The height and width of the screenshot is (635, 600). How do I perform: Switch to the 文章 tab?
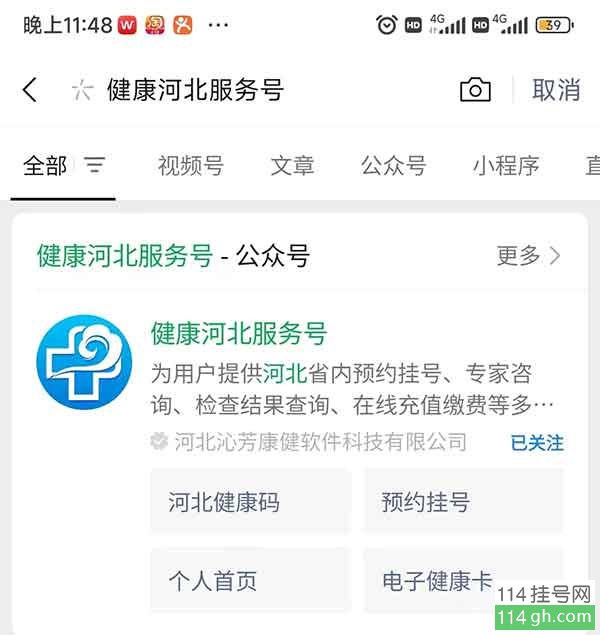pos(292,166)
